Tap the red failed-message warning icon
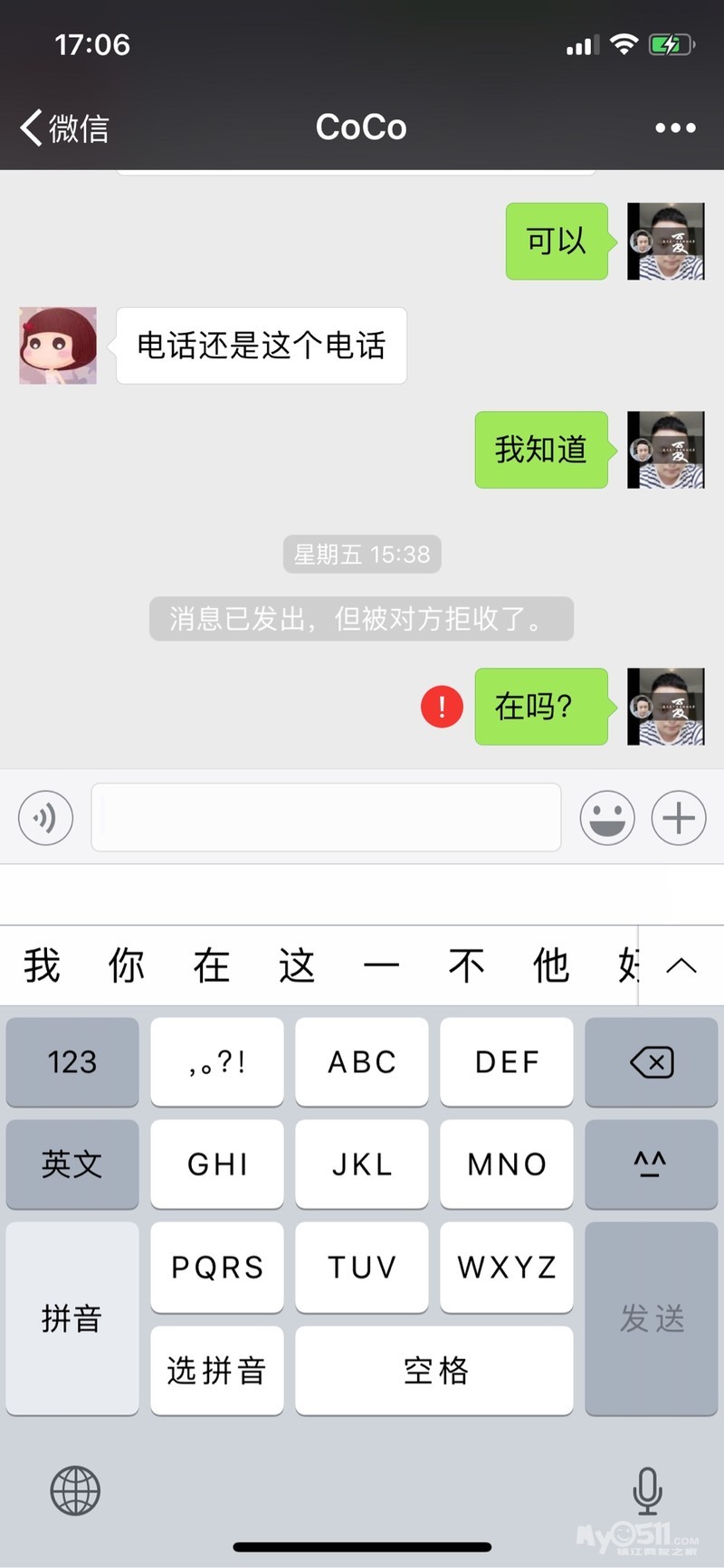The image size is (724, 1568). pos(442,707)
